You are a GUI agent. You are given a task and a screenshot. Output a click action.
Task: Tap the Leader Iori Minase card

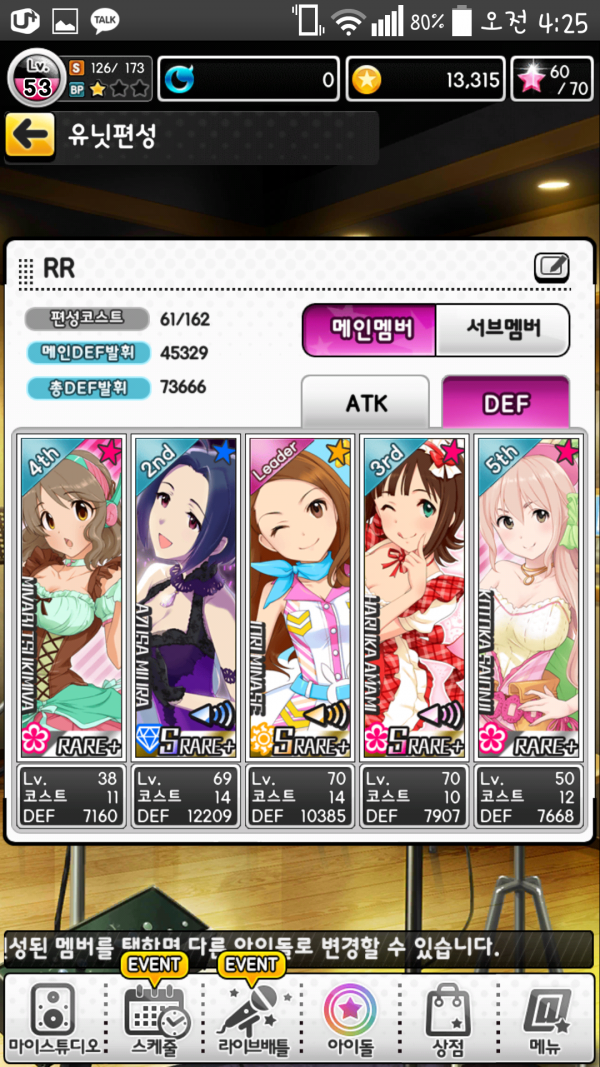[x=301, y=597]
